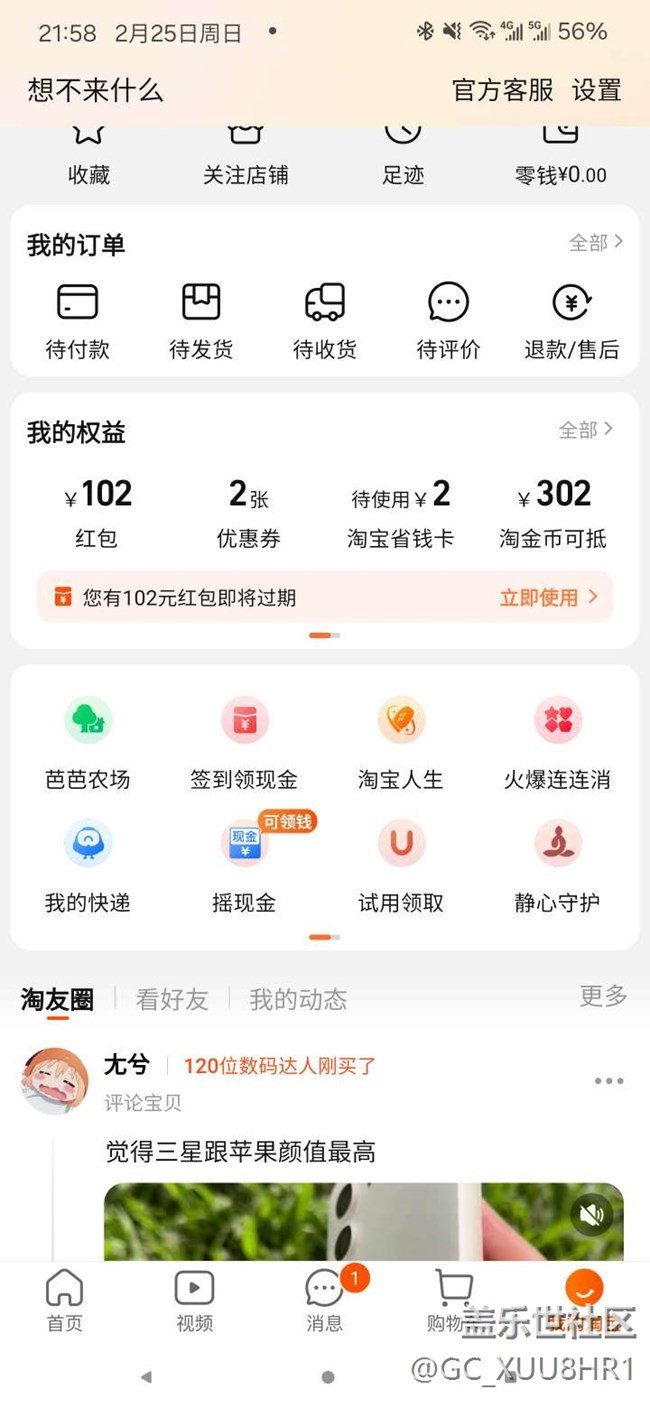Open overflow menu on 尢兮's post

tap(609, 1081)
